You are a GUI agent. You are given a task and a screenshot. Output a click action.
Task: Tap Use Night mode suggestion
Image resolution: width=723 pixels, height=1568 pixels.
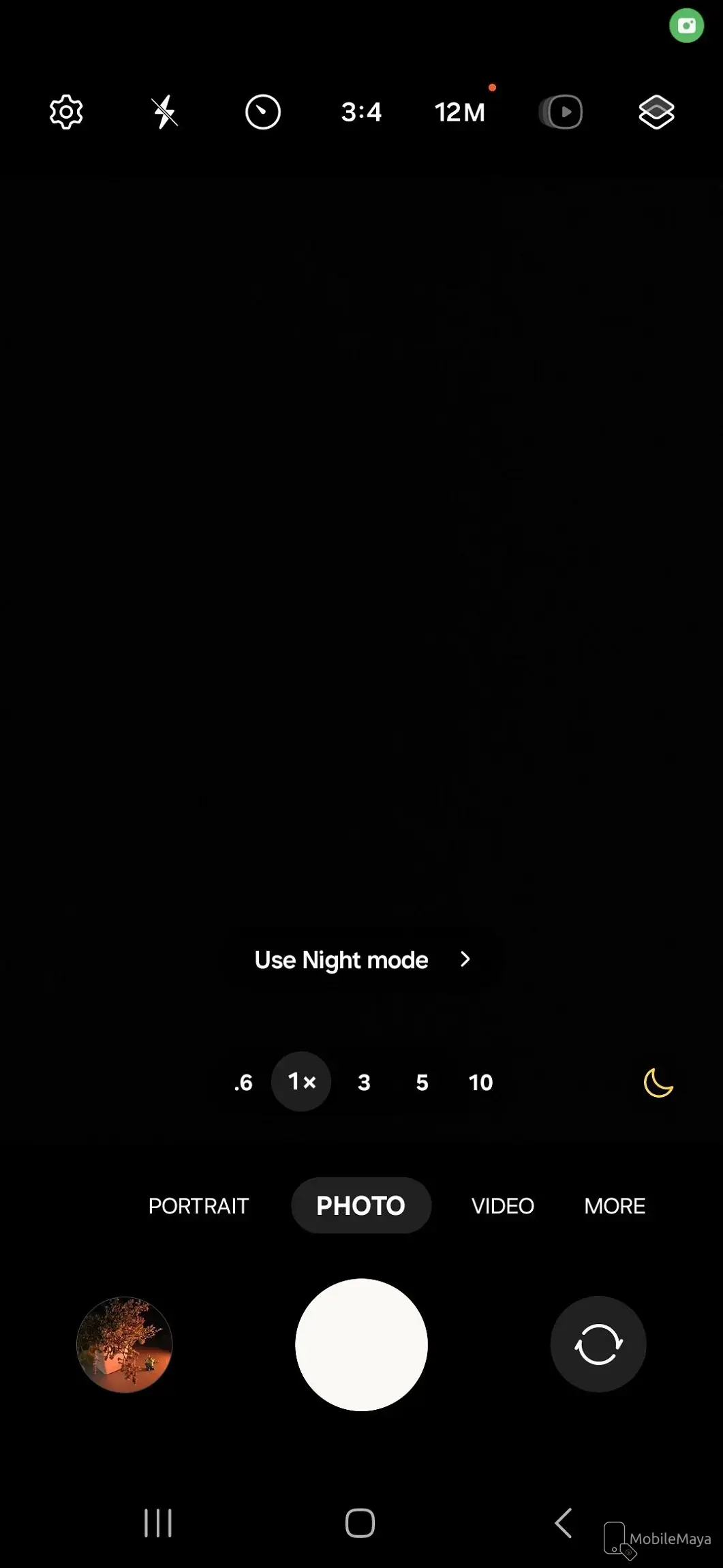(361, 960)
